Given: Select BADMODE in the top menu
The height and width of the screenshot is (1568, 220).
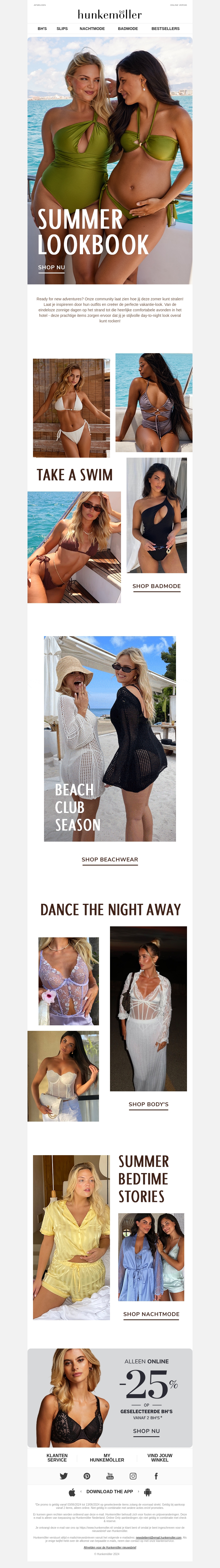Looking at the screenshot, I should pos(128,29).
